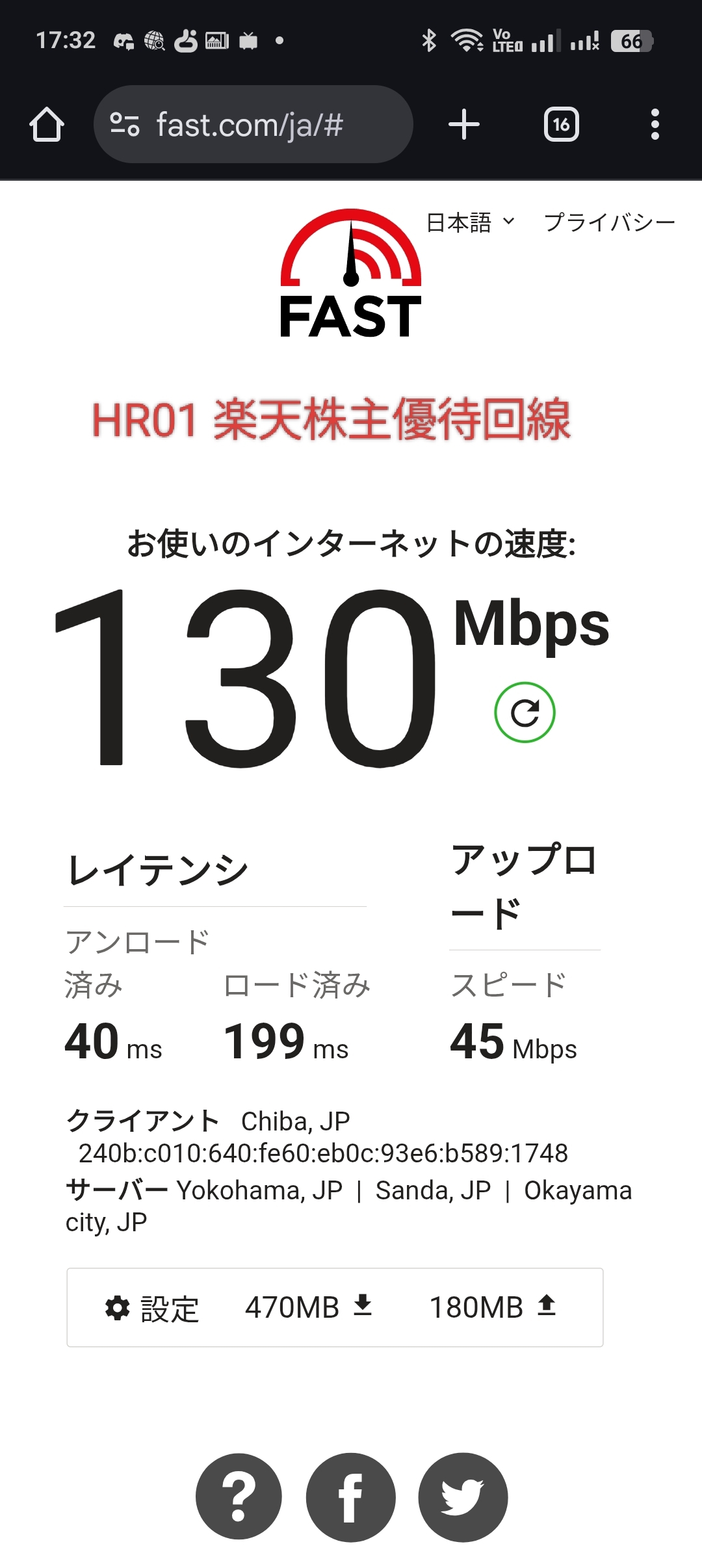Open the tab switcher showing 16 tabs

[x=561, y=124]
